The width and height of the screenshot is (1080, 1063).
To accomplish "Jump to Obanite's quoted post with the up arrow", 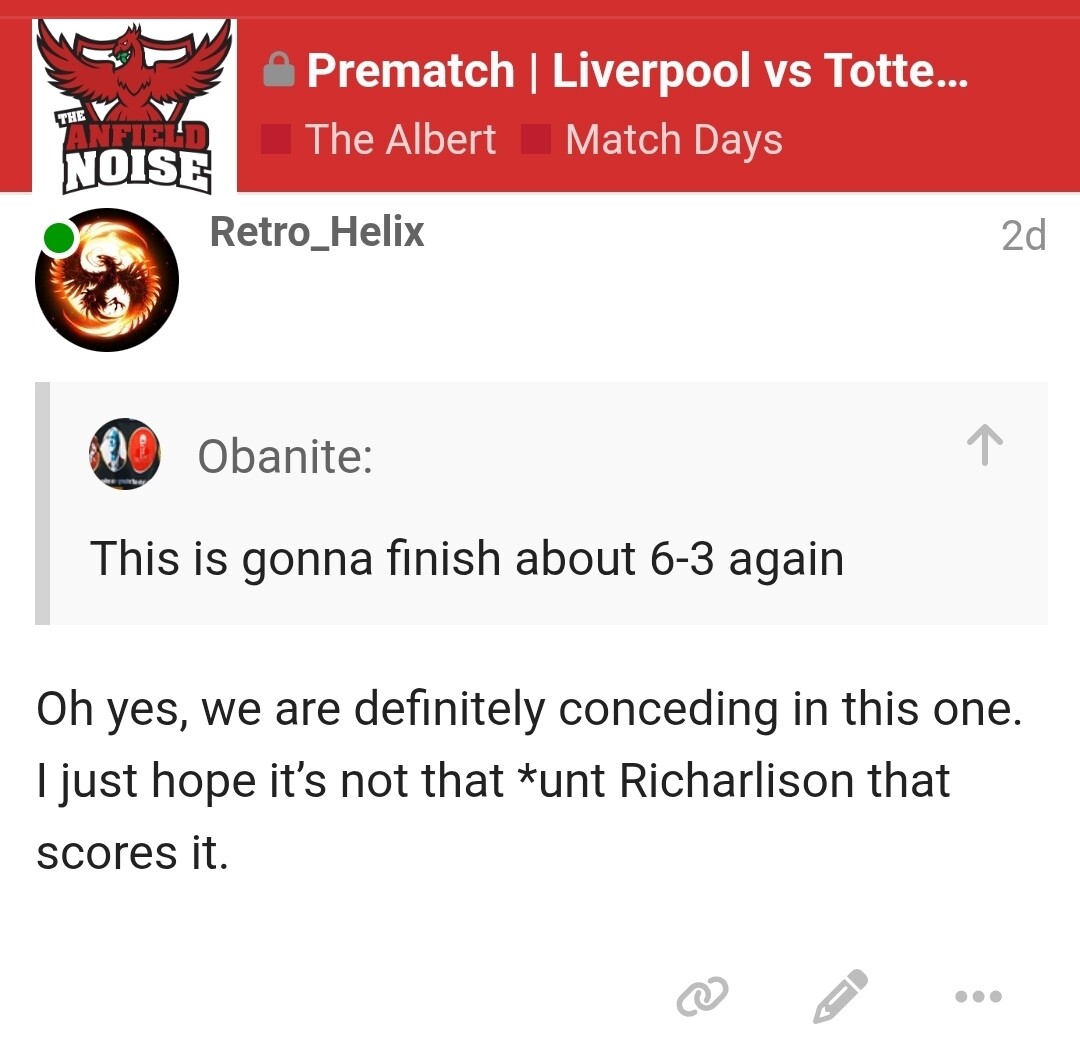I will (x=985, y=446).
